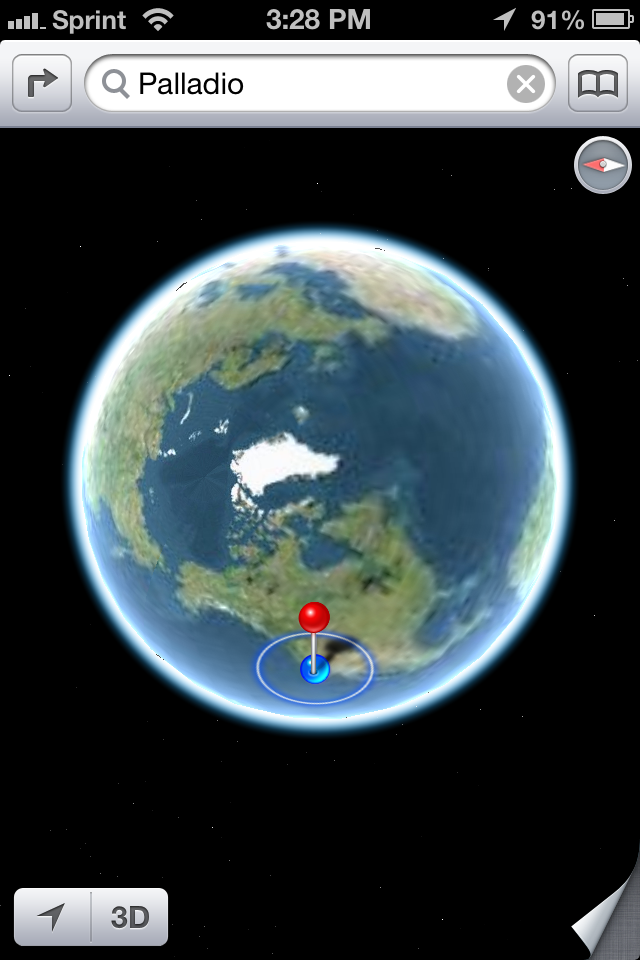Enable the 3D map view

pyautogui.click(x=130, y=916)
